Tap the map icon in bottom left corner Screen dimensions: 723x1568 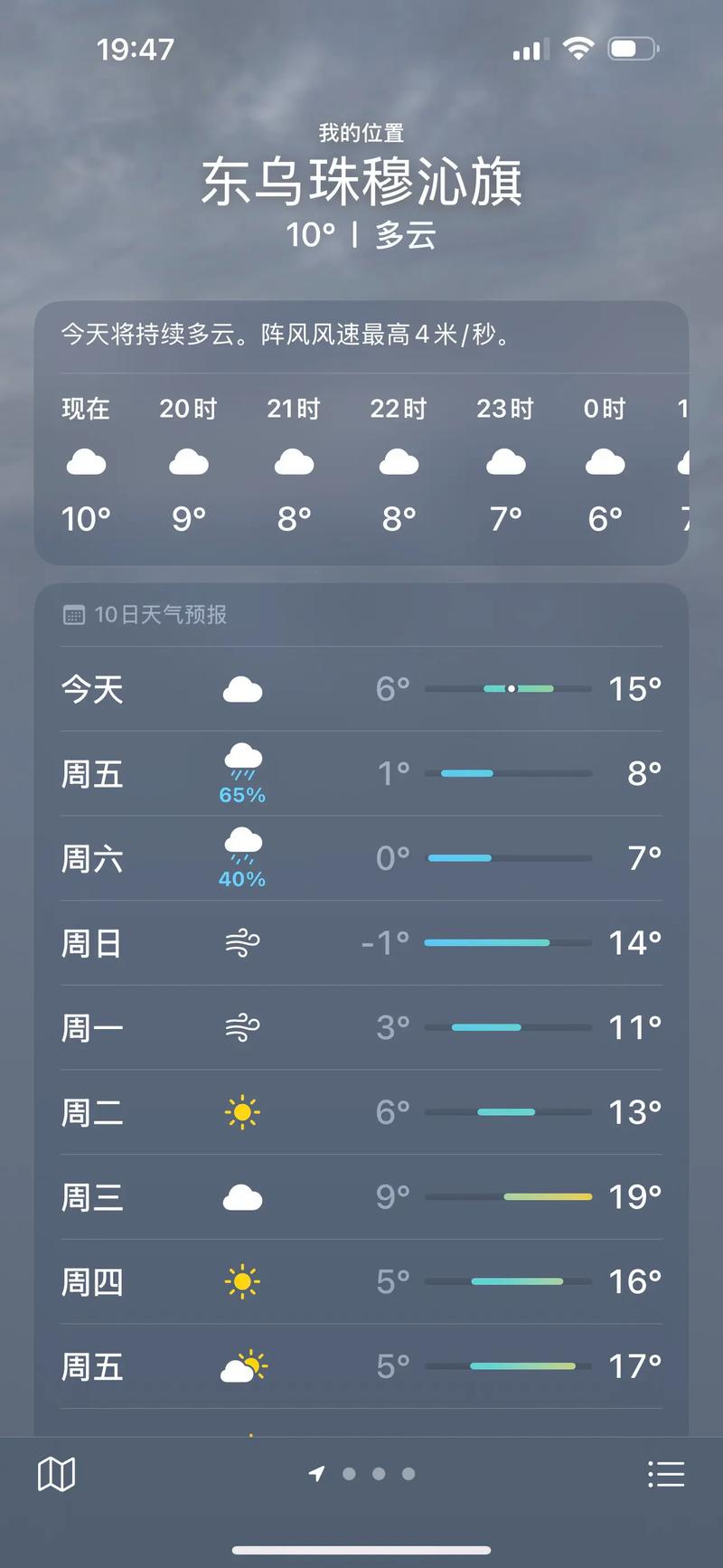56,1473
